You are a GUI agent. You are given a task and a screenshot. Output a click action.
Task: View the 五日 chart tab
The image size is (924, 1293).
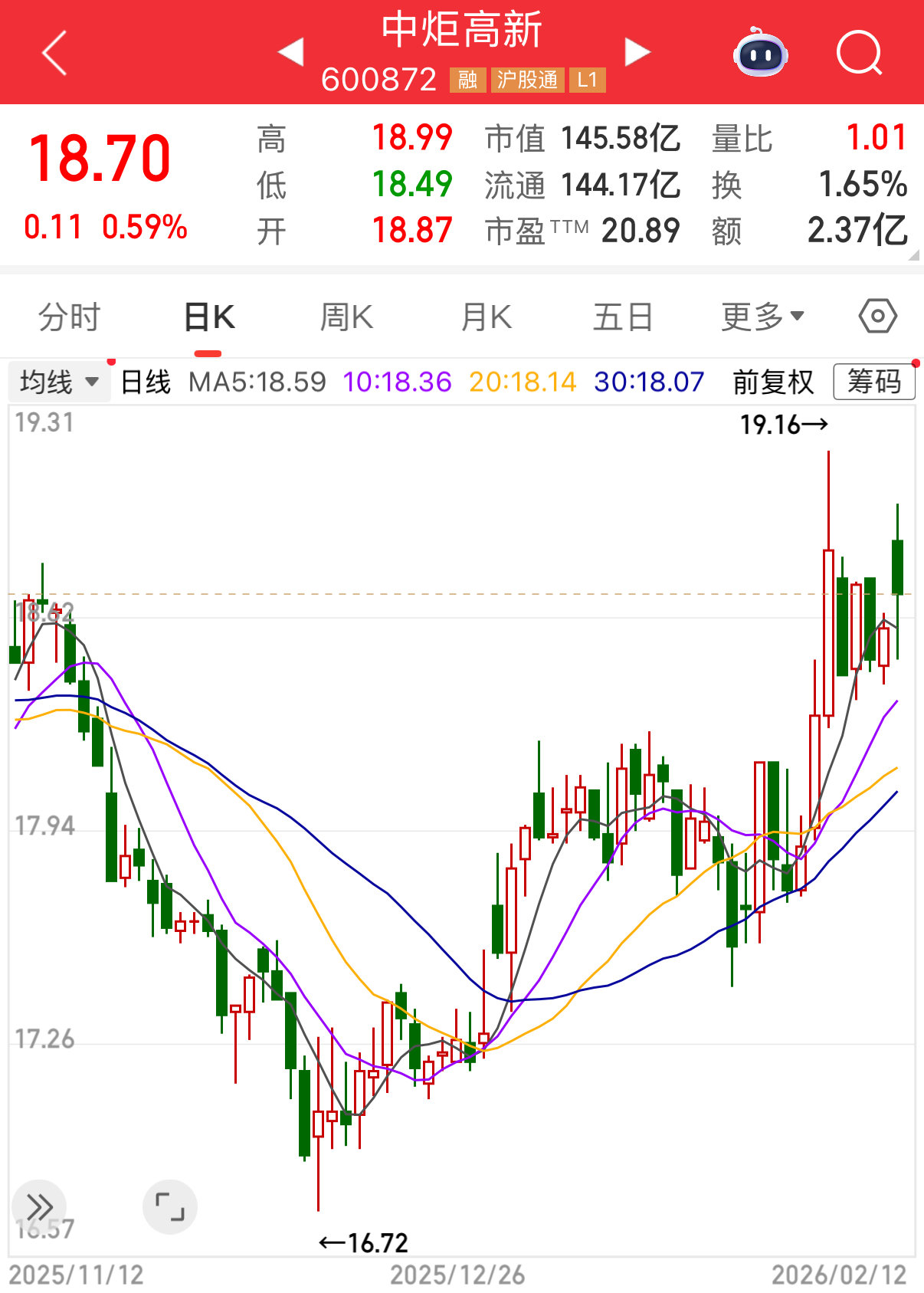point(622,317)
